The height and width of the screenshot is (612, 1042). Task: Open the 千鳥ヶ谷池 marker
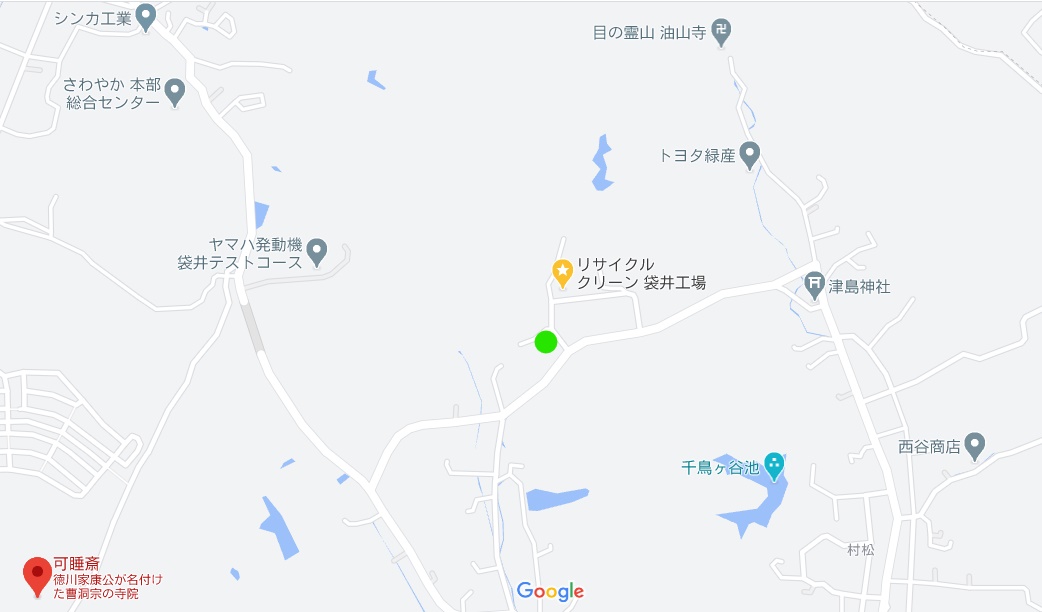point(774,465)
